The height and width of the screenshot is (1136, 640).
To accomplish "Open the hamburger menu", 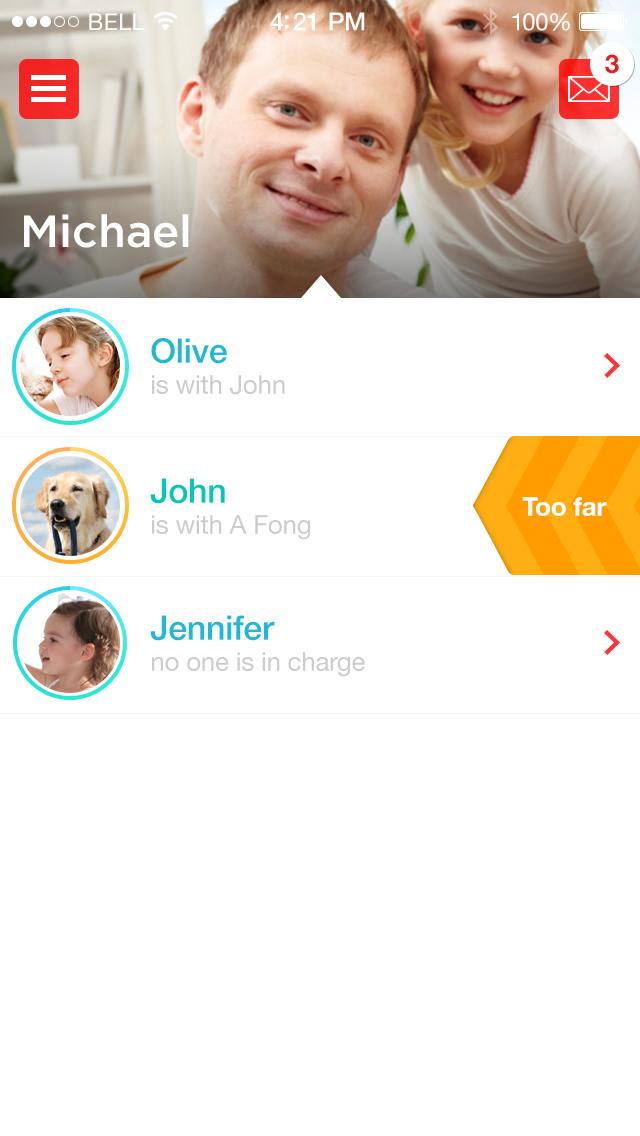I will (x=48, y=89).
